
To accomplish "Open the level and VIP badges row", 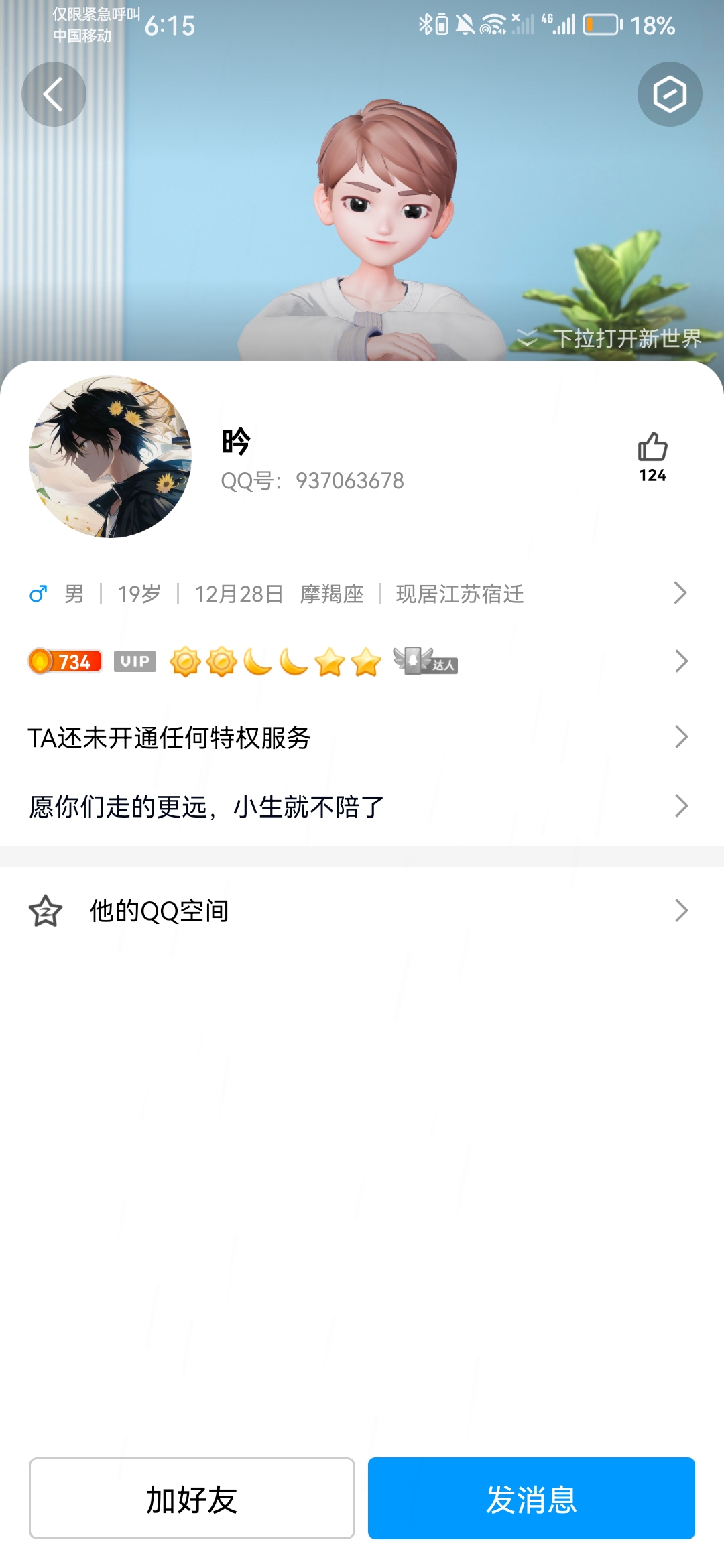I will click(362, 661).
